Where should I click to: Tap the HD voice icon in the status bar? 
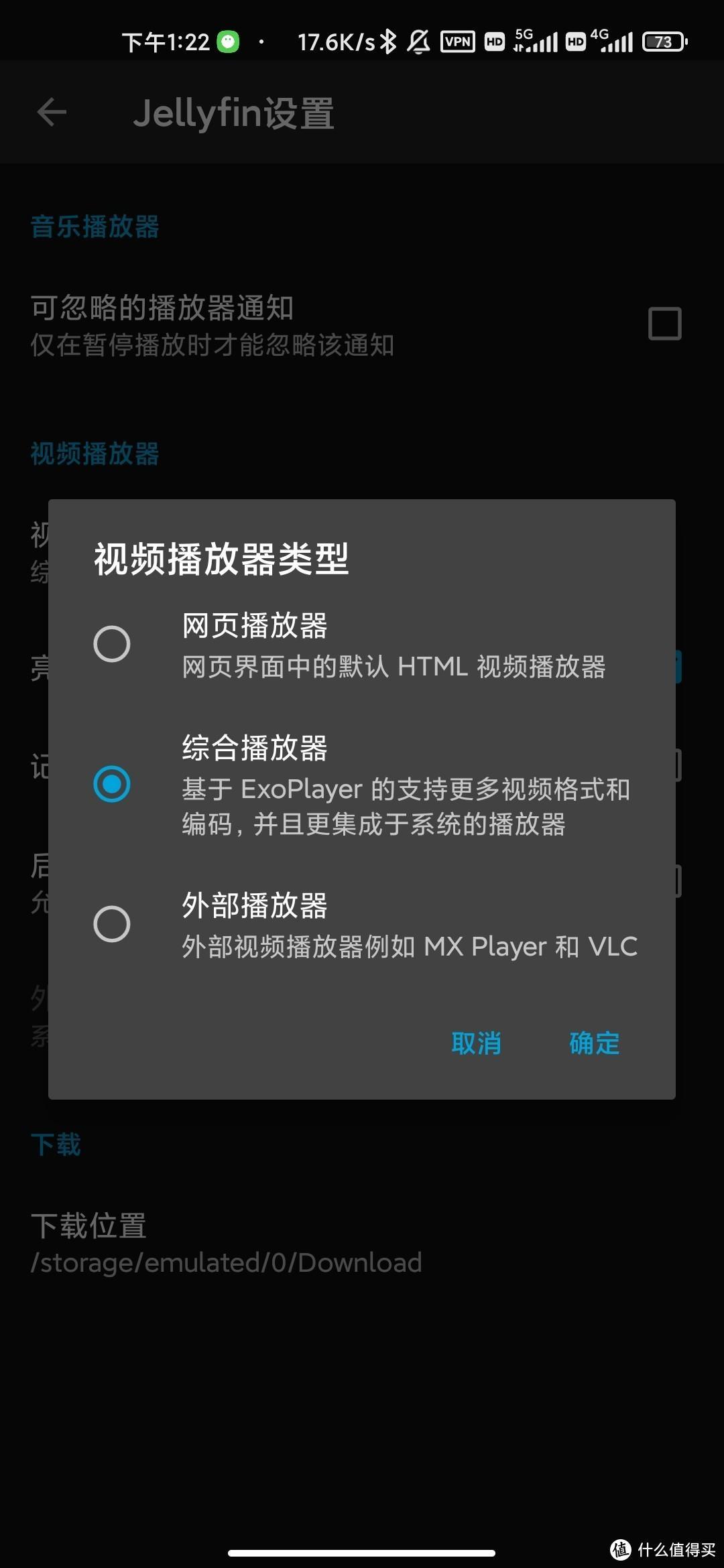(x=494, y=42)
